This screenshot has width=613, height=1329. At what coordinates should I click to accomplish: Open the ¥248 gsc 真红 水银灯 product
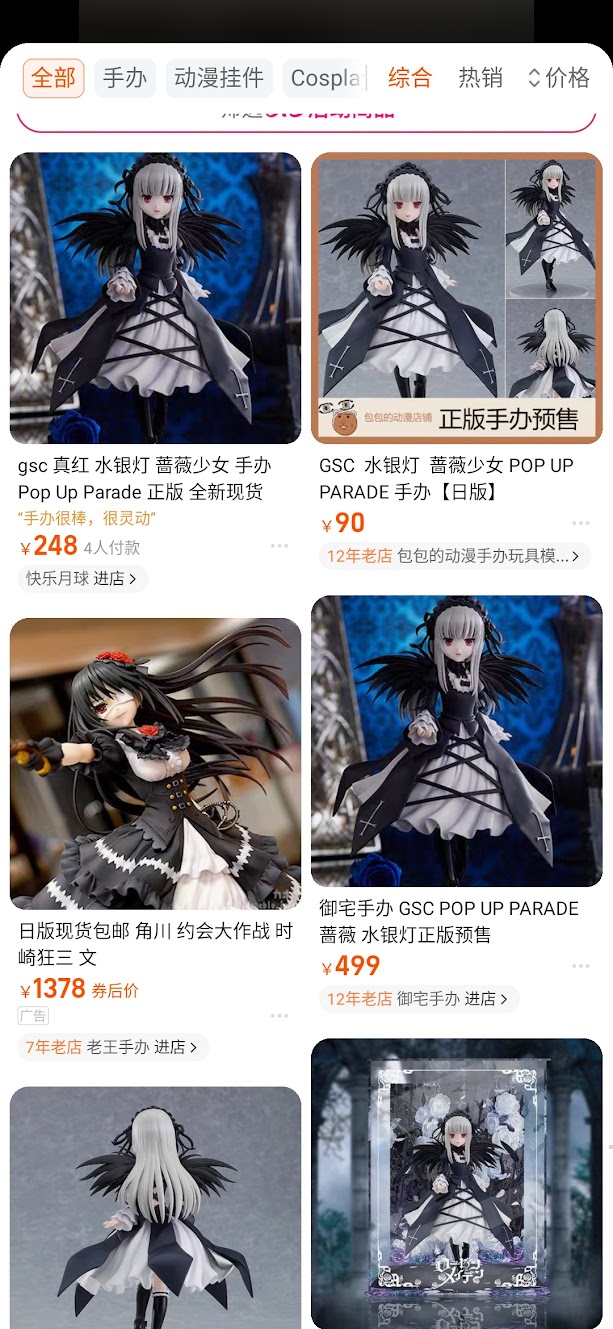tap(155, 298)
